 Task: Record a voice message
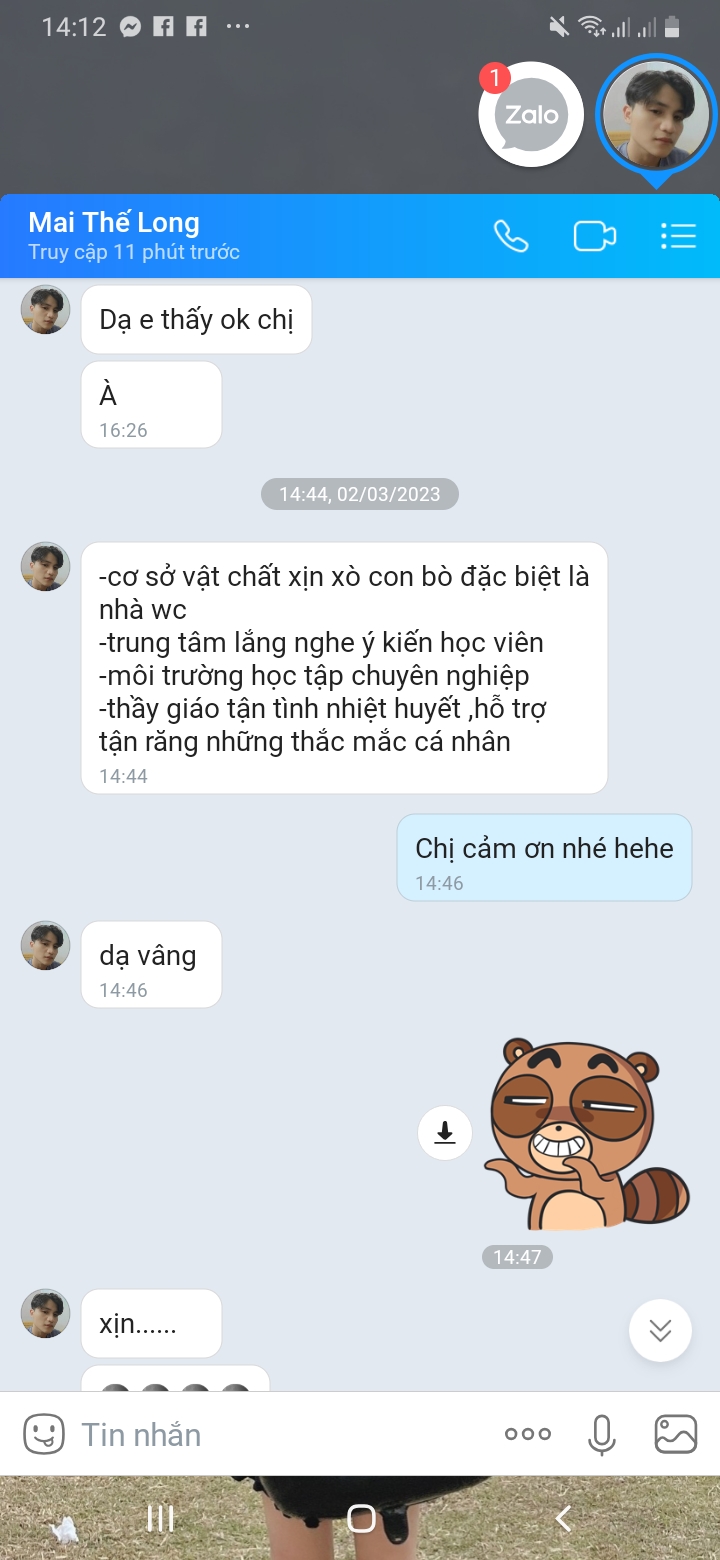click(601, 1434)
